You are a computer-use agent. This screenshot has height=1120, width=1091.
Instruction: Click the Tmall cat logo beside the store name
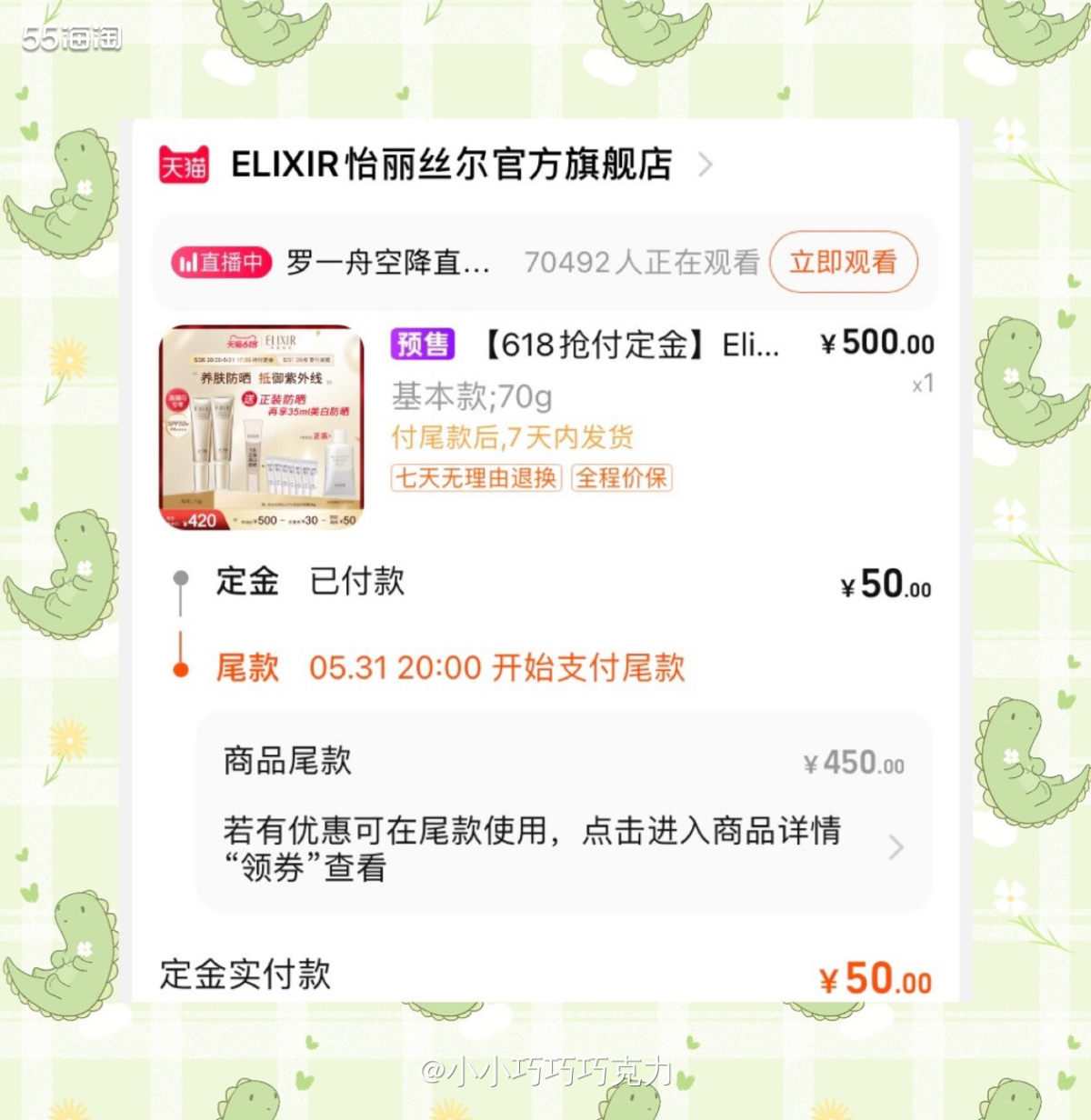pyautogui.click(x=183, y=164)
